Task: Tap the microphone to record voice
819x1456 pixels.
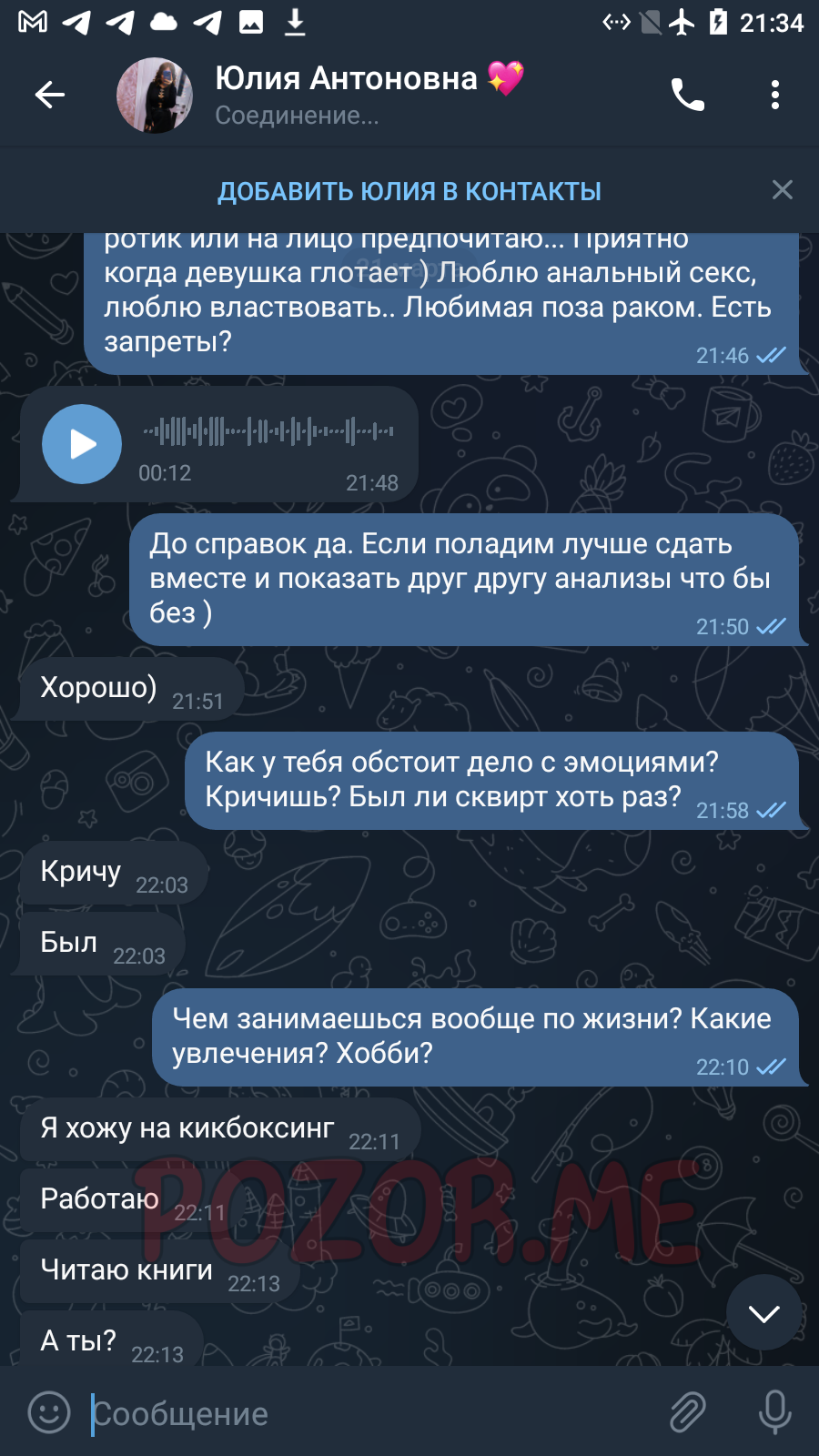Action: 775,1412
